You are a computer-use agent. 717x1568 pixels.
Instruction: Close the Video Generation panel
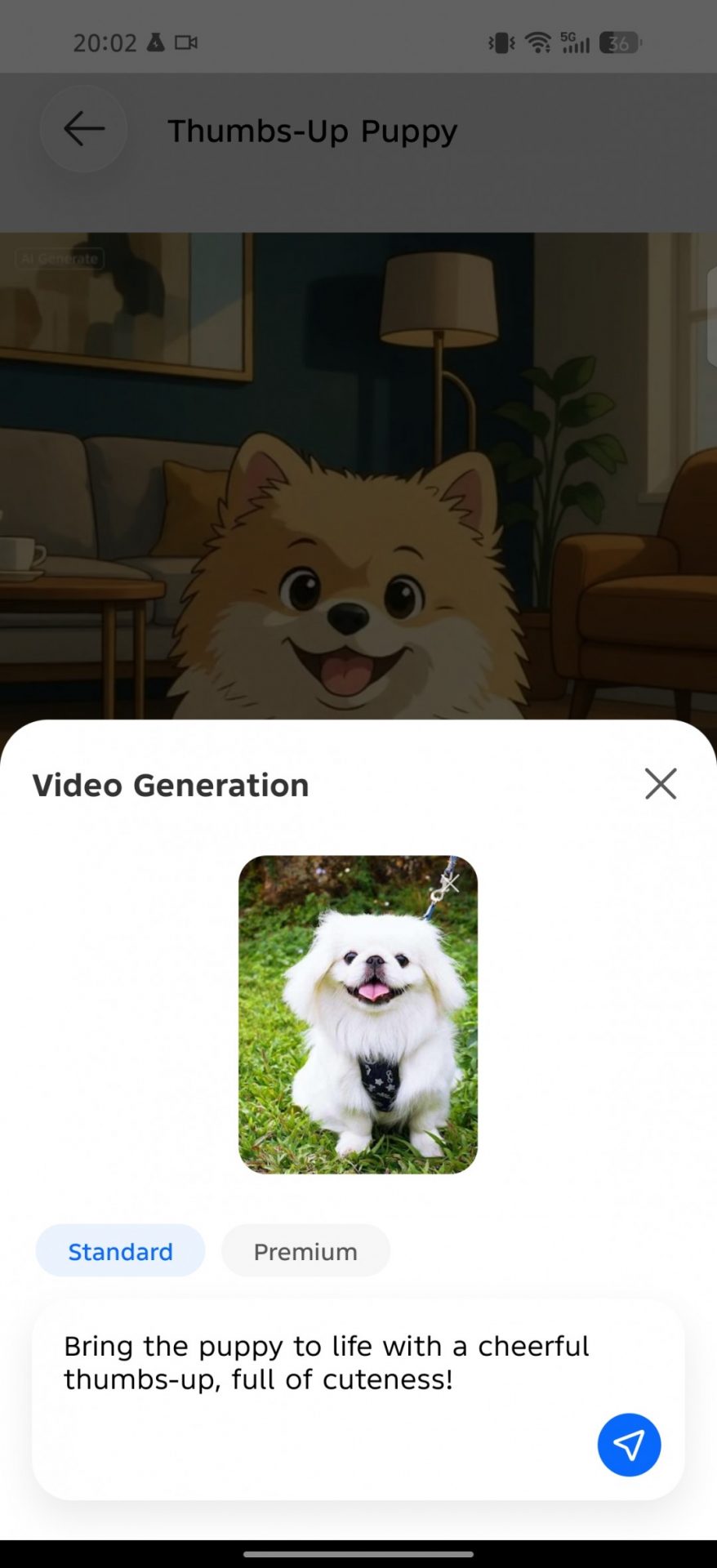pos(660,784)
